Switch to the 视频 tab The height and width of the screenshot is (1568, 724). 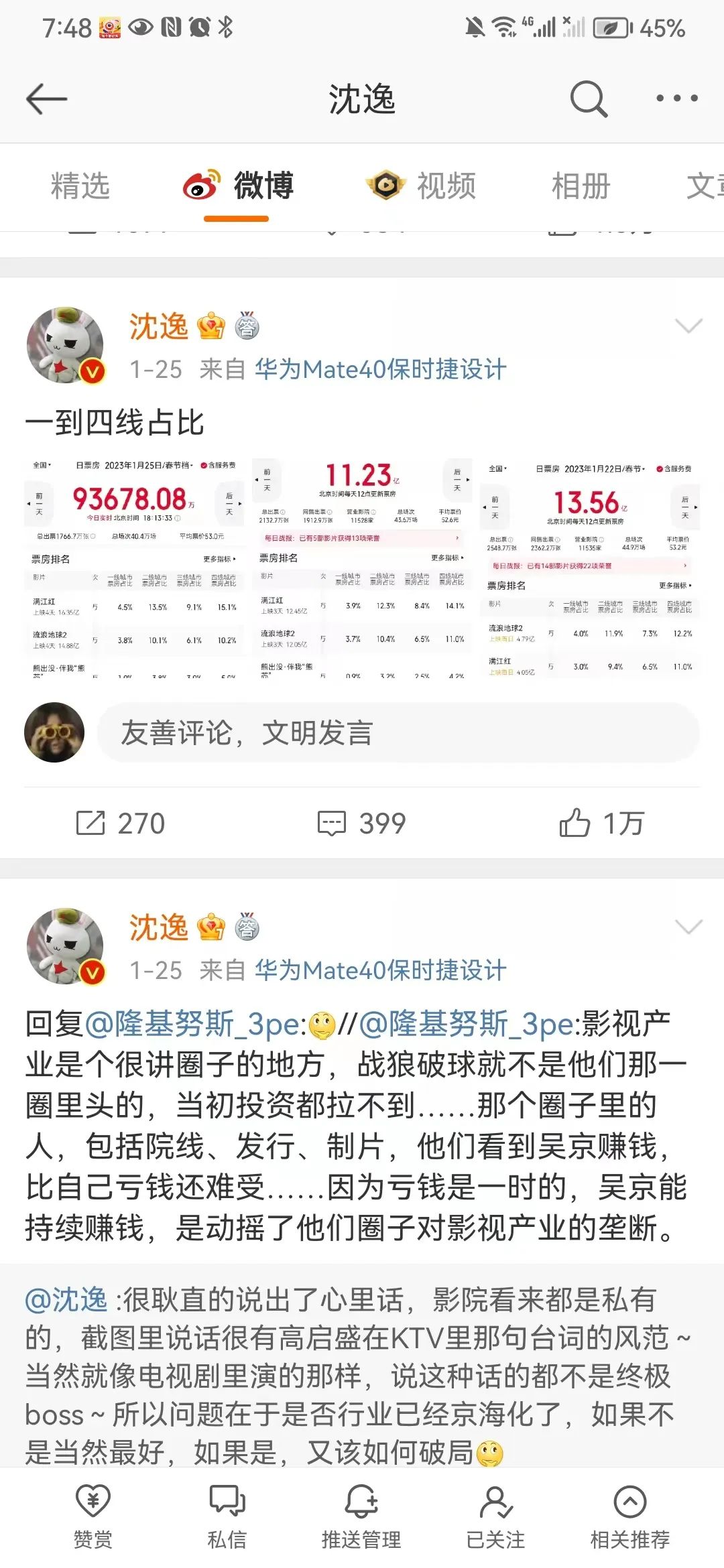[x=421, y=186]
